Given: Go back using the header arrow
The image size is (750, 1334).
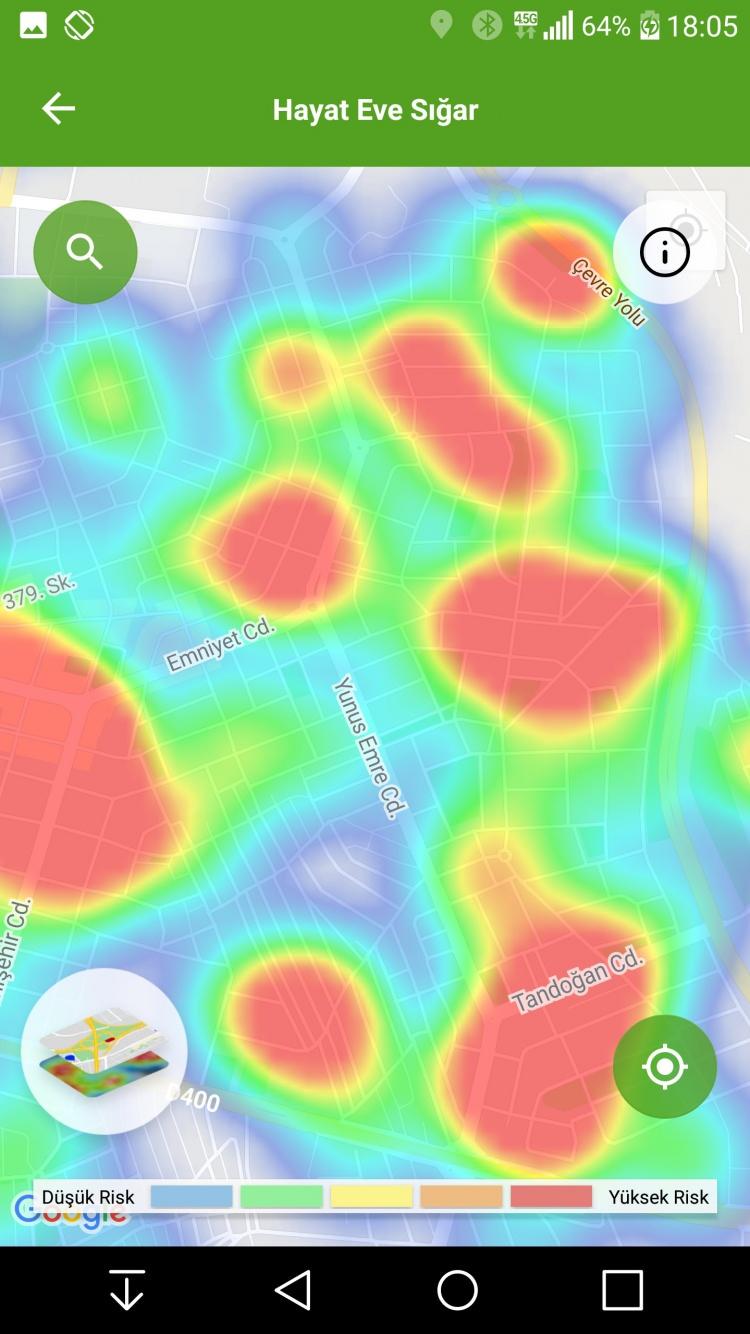Looking at the screenshot, I should click(x=58, y=108).
